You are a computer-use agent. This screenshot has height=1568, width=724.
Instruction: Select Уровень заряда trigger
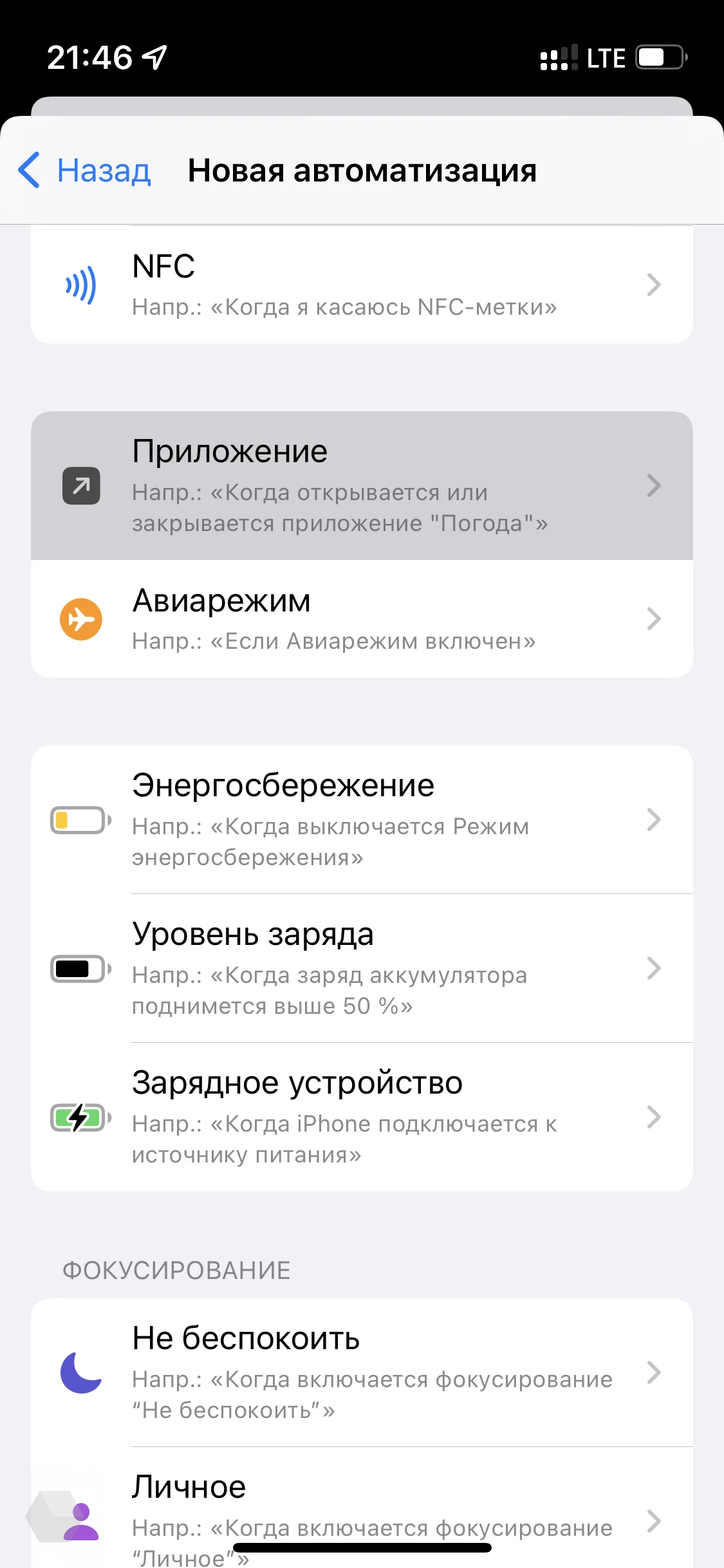(x=362, y=968)
